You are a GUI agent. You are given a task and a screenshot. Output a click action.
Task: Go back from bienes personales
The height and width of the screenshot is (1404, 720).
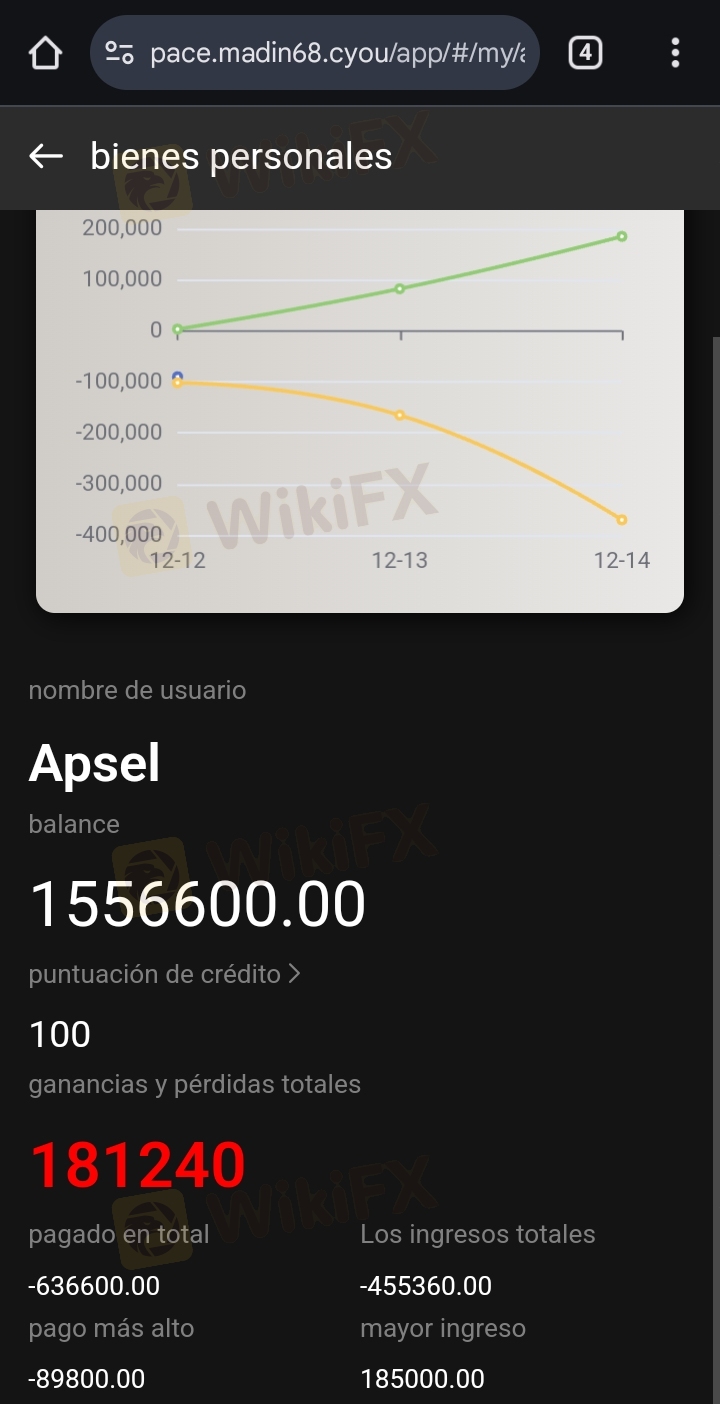46,156
